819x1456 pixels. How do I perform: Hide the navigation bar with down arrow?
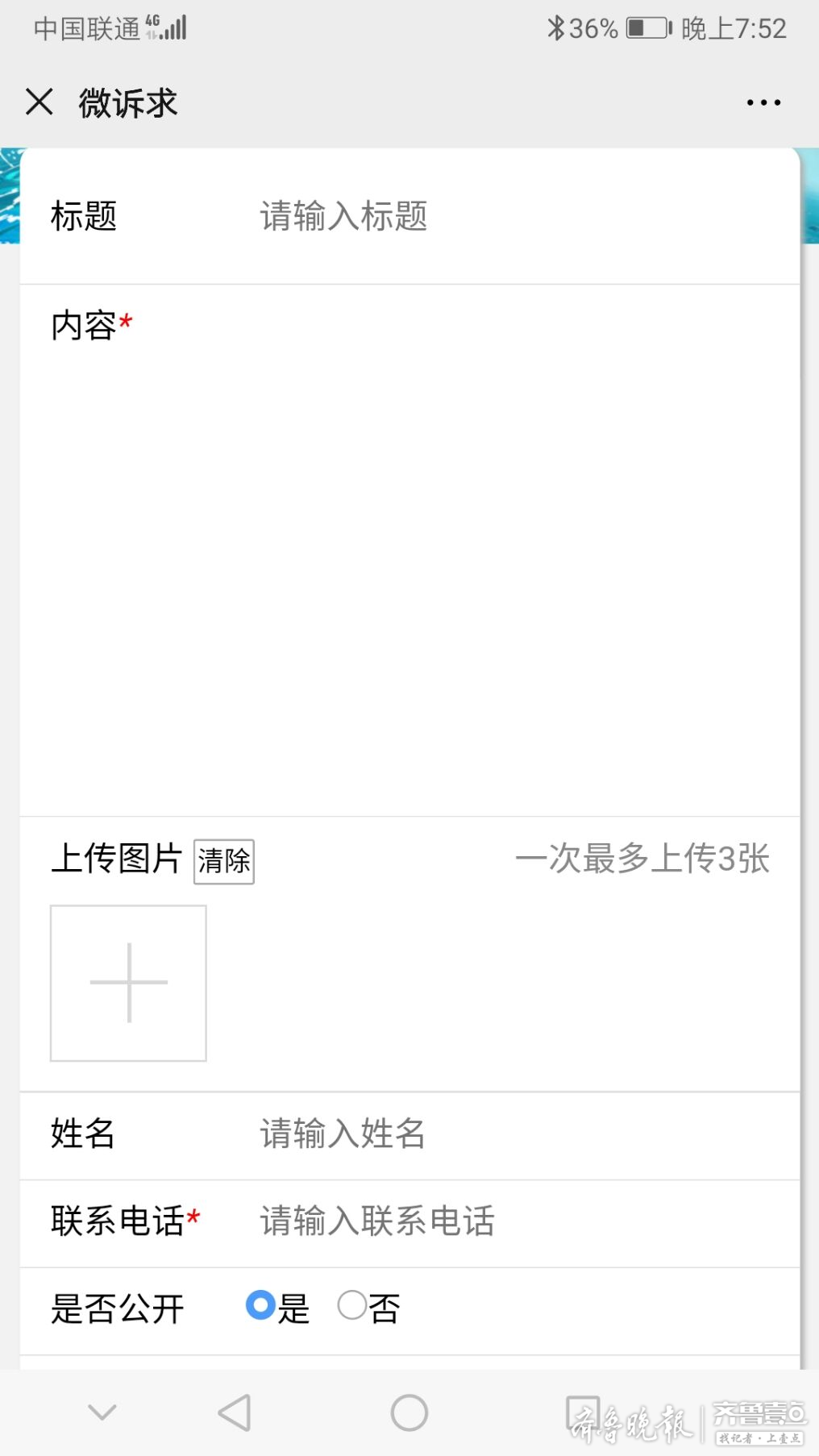(102, 1412)
